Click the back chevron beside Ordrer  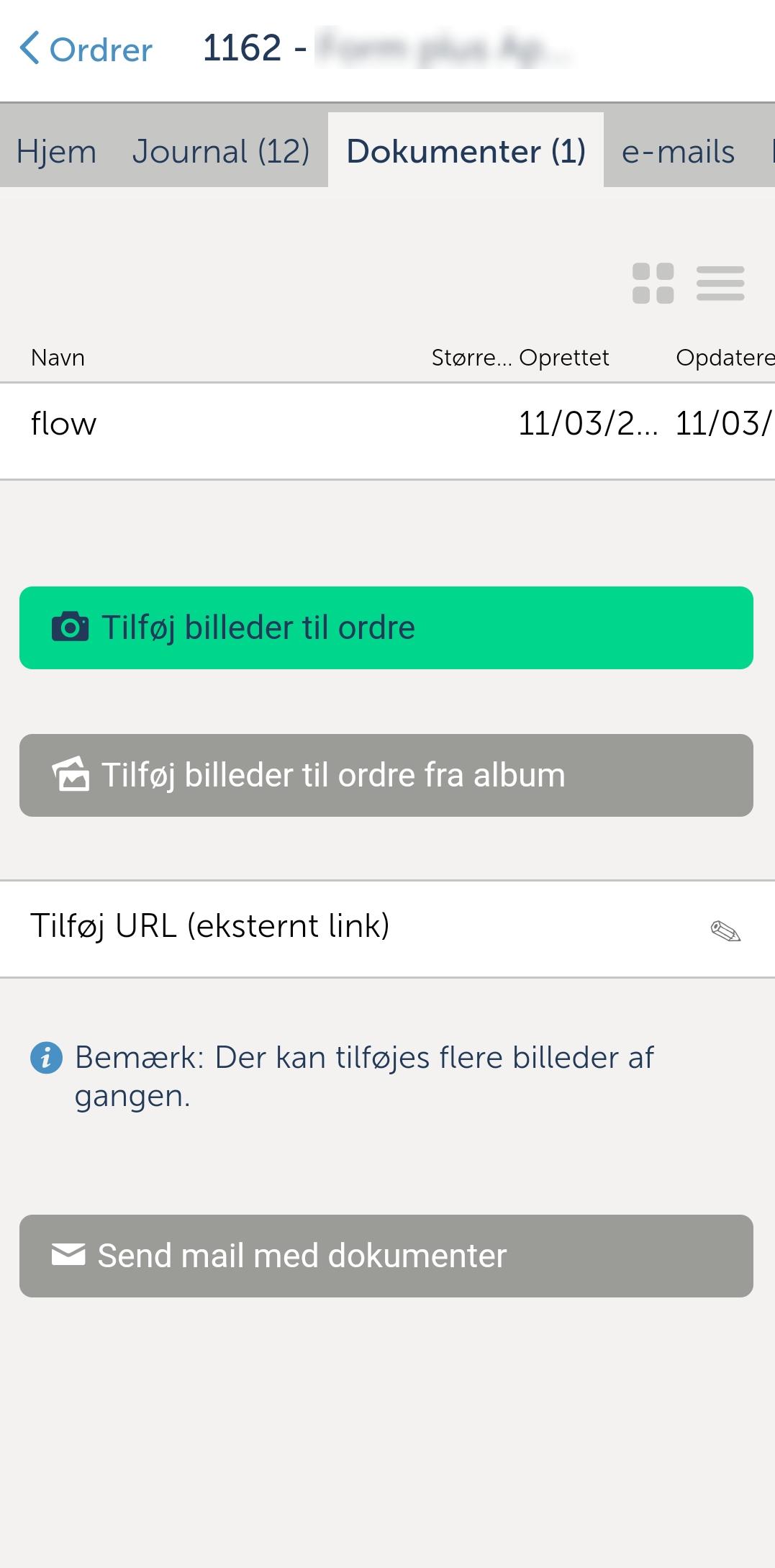pyautogui.click(x=29, y=47)
